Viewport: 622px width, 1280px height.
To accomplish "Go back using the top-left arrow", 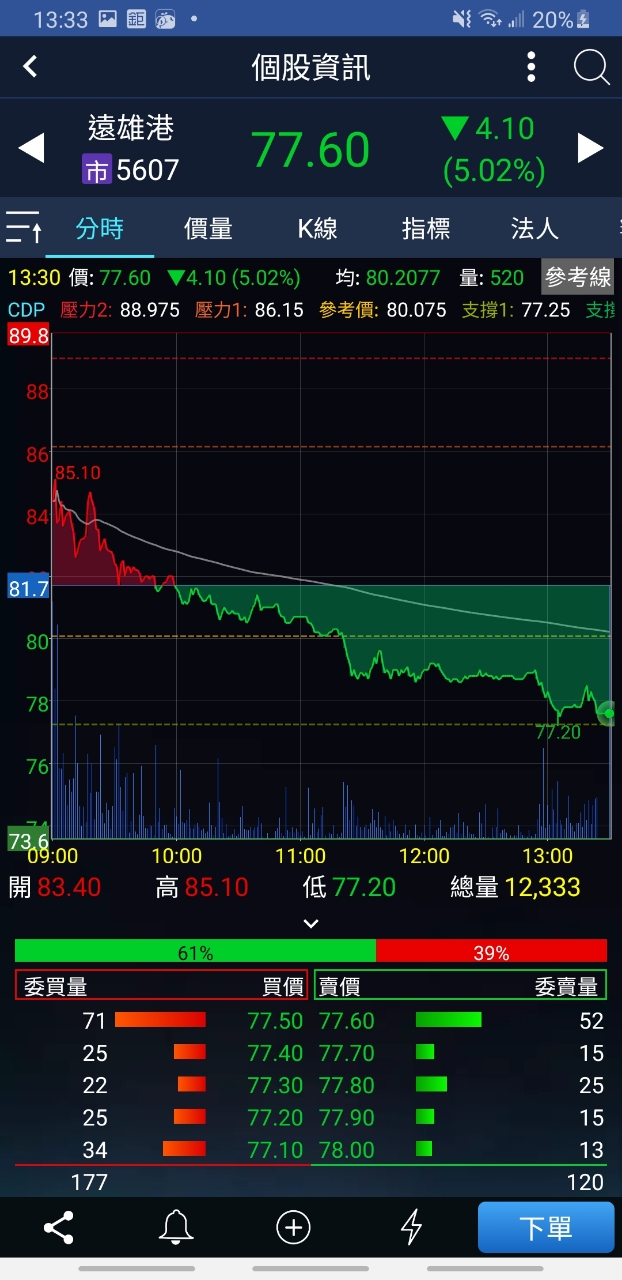I will click(30, 67).
